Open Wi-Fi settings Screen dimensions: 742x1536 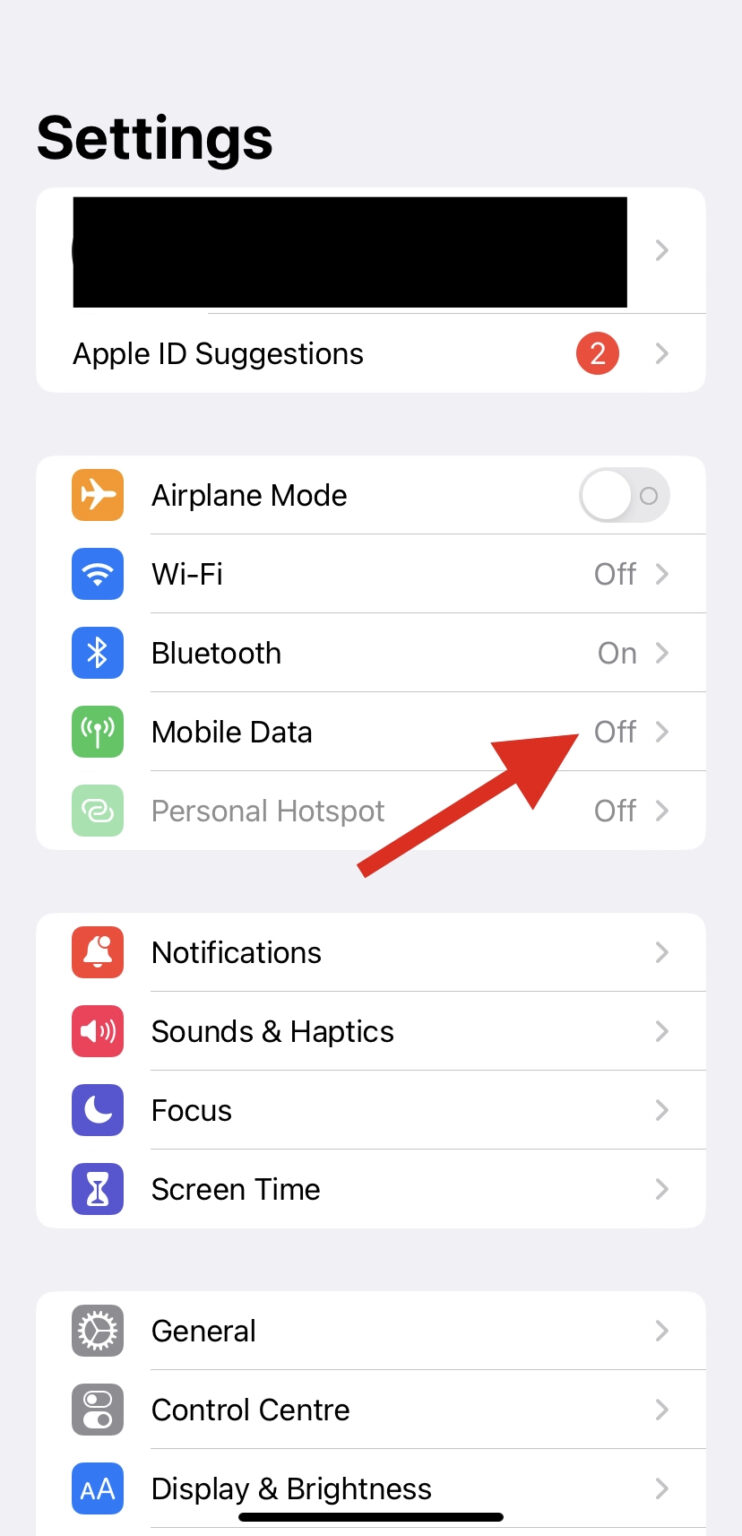pyautogui.click(x=371, y=574)
